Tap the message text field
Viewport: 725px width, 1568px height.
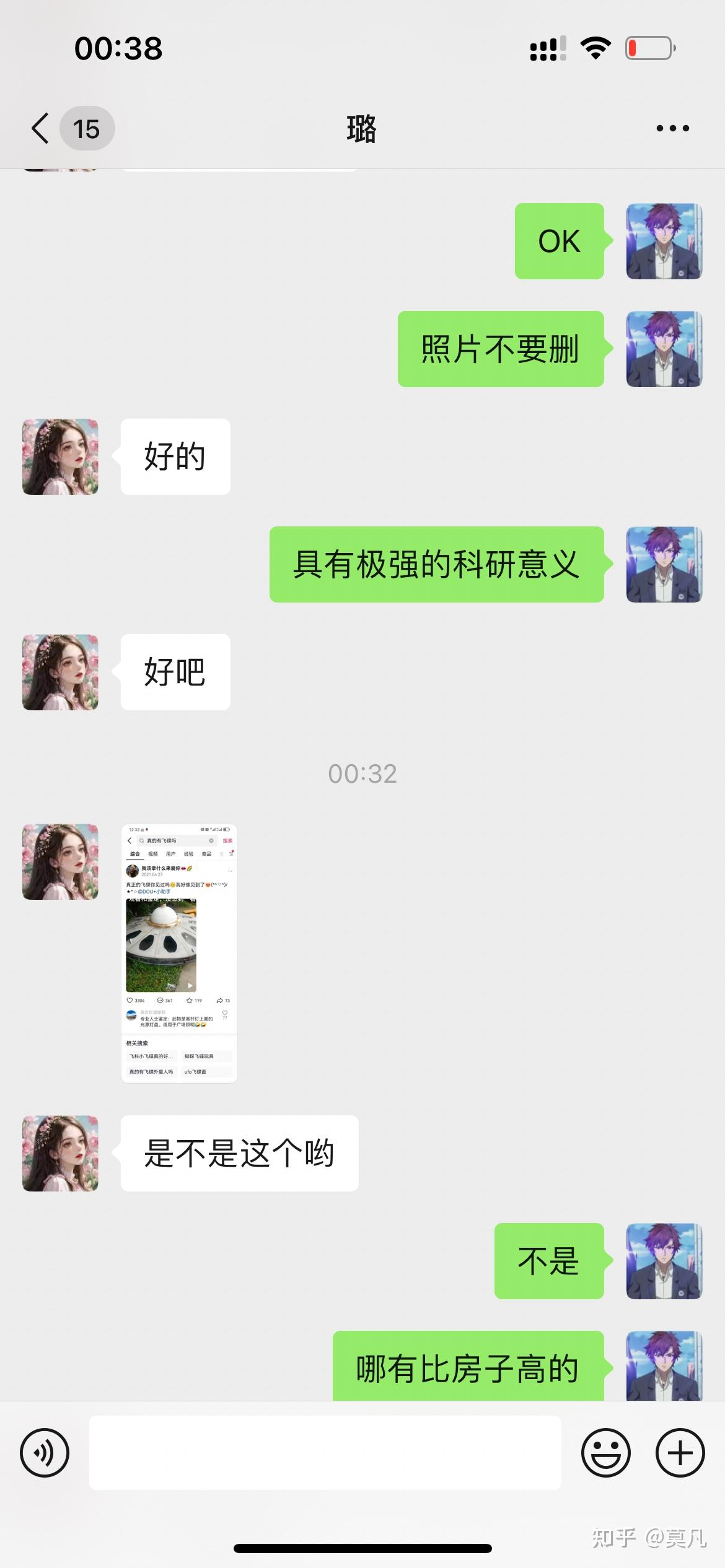coord(325,1452)
